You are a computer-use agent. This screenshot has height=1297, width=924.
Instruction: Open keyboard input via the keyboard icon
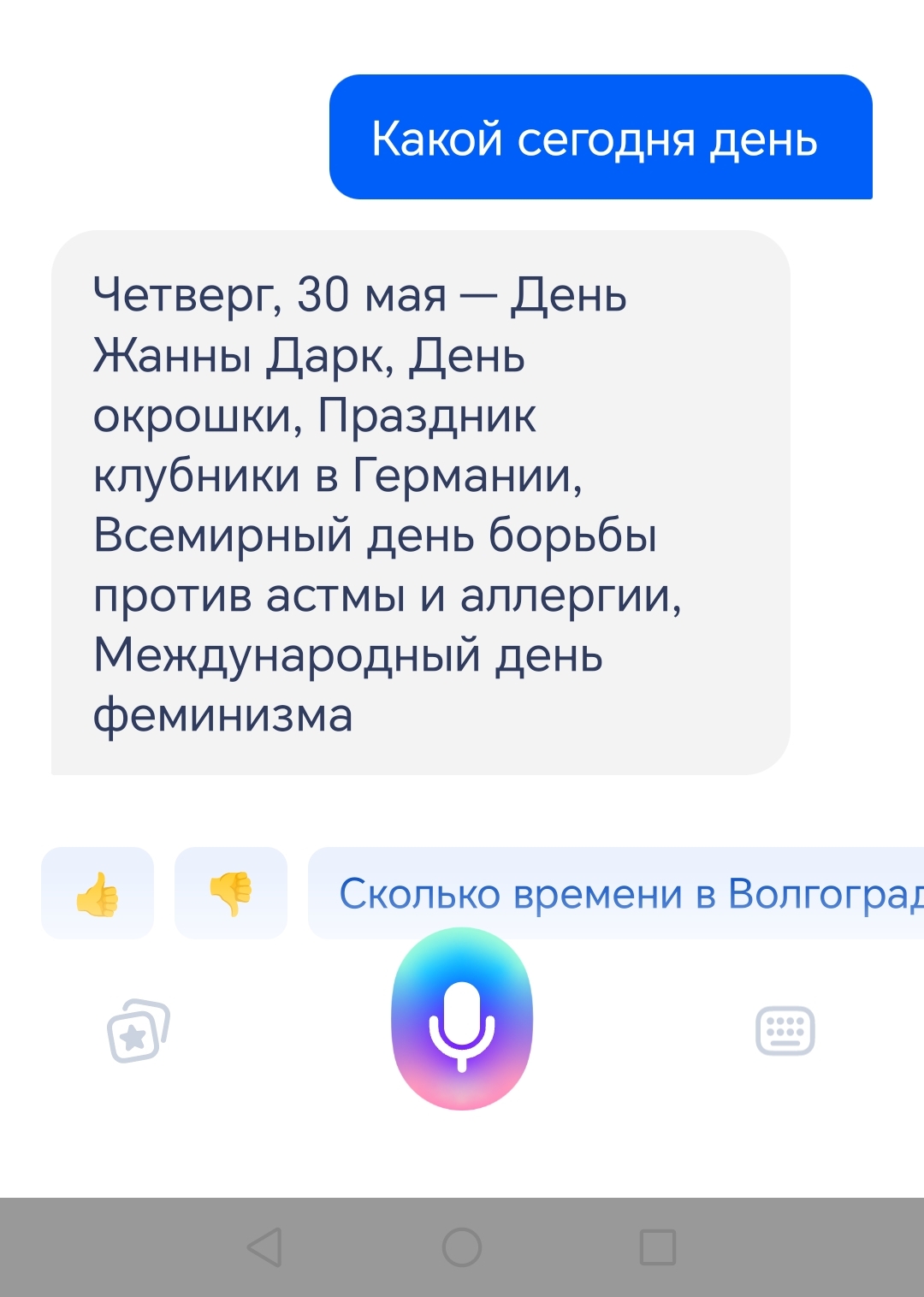[x=784, y=1031]
